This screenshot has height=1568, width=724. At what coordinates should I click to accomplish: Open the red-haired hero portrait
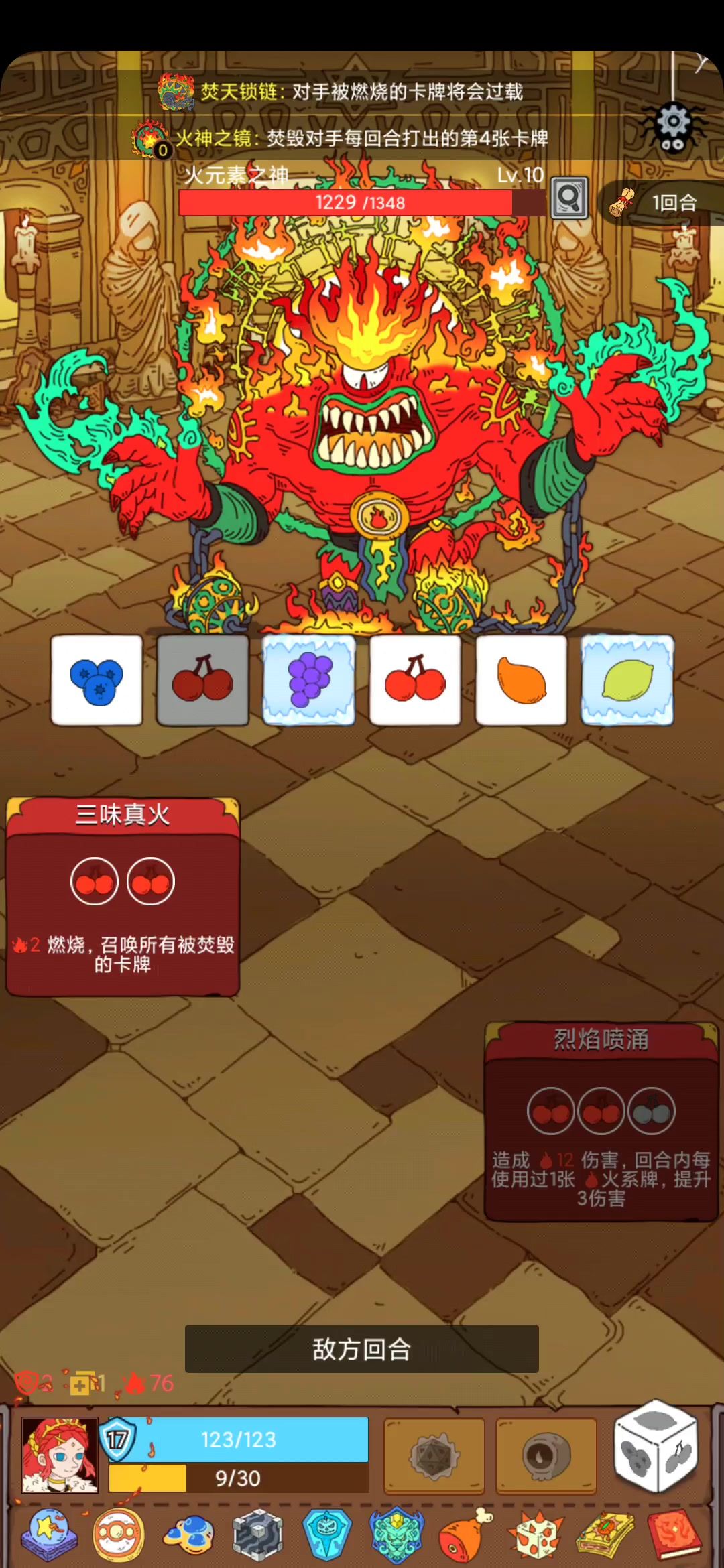tap(60, 1455)
